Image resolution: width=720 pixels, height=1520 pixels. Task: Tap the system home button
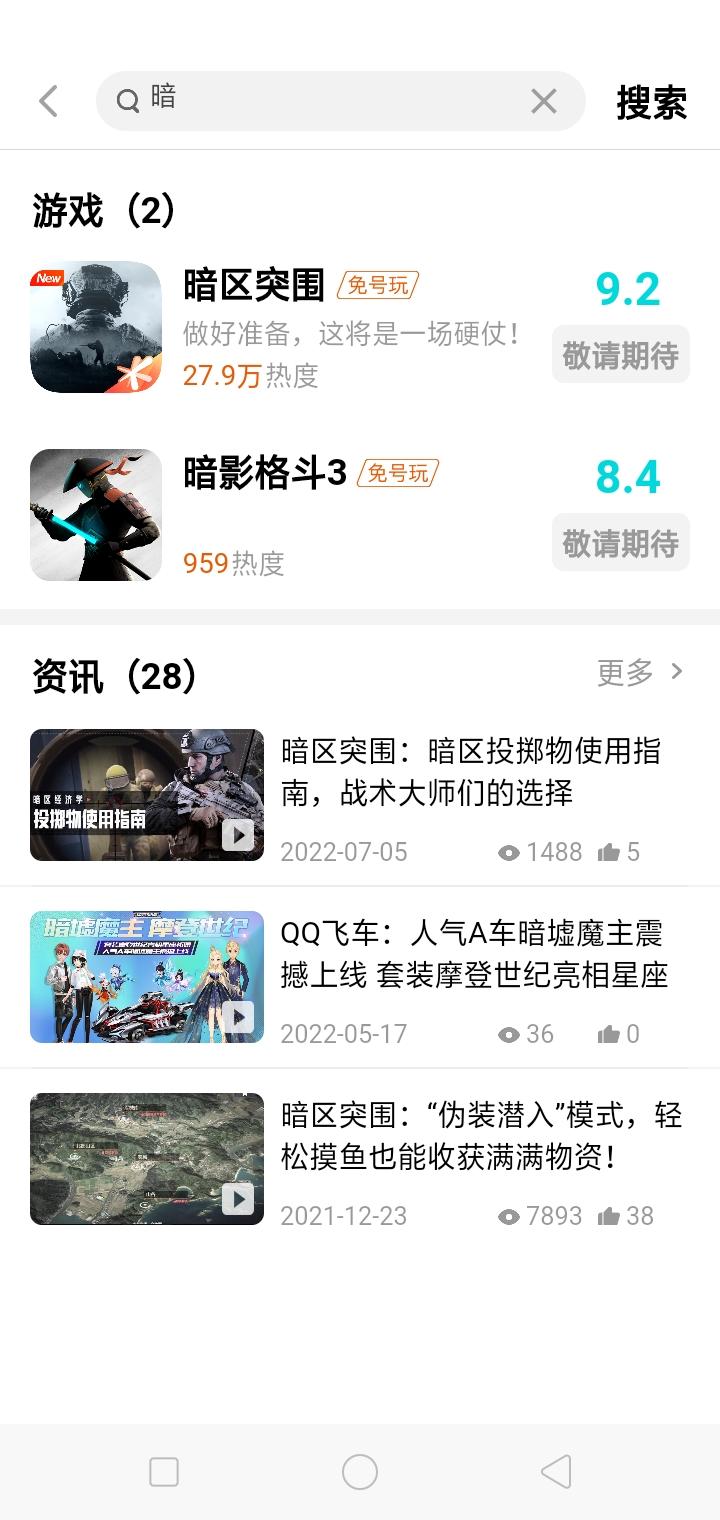click(x=360, y=1472)
